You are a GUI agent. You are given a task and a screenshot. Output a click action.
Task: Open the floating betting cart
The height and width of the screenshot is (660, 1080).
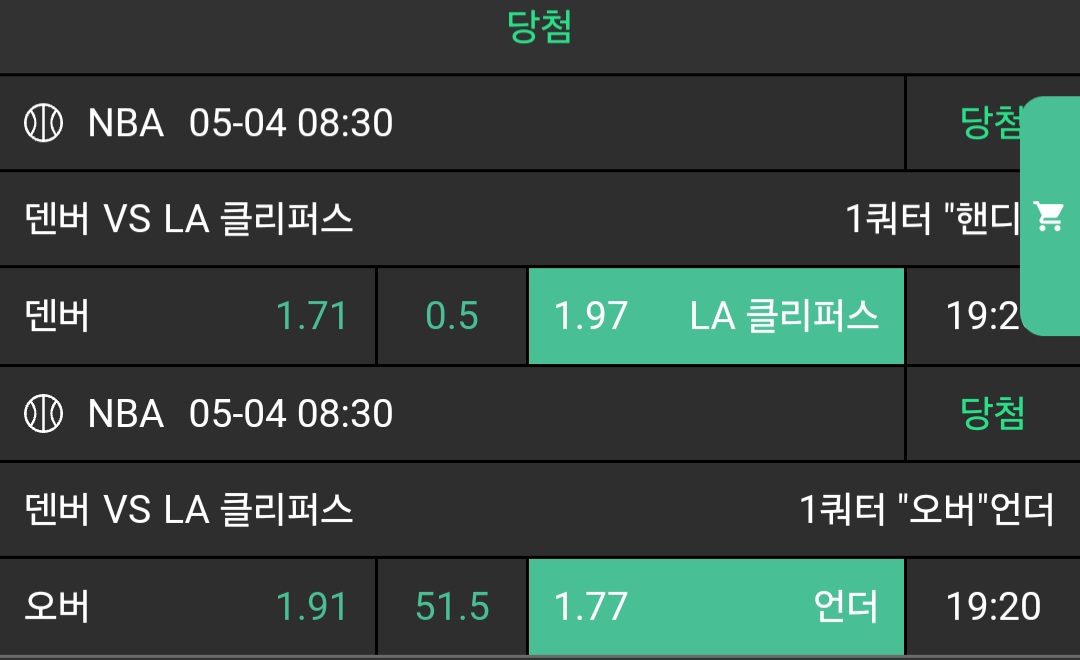point(1049,216)
